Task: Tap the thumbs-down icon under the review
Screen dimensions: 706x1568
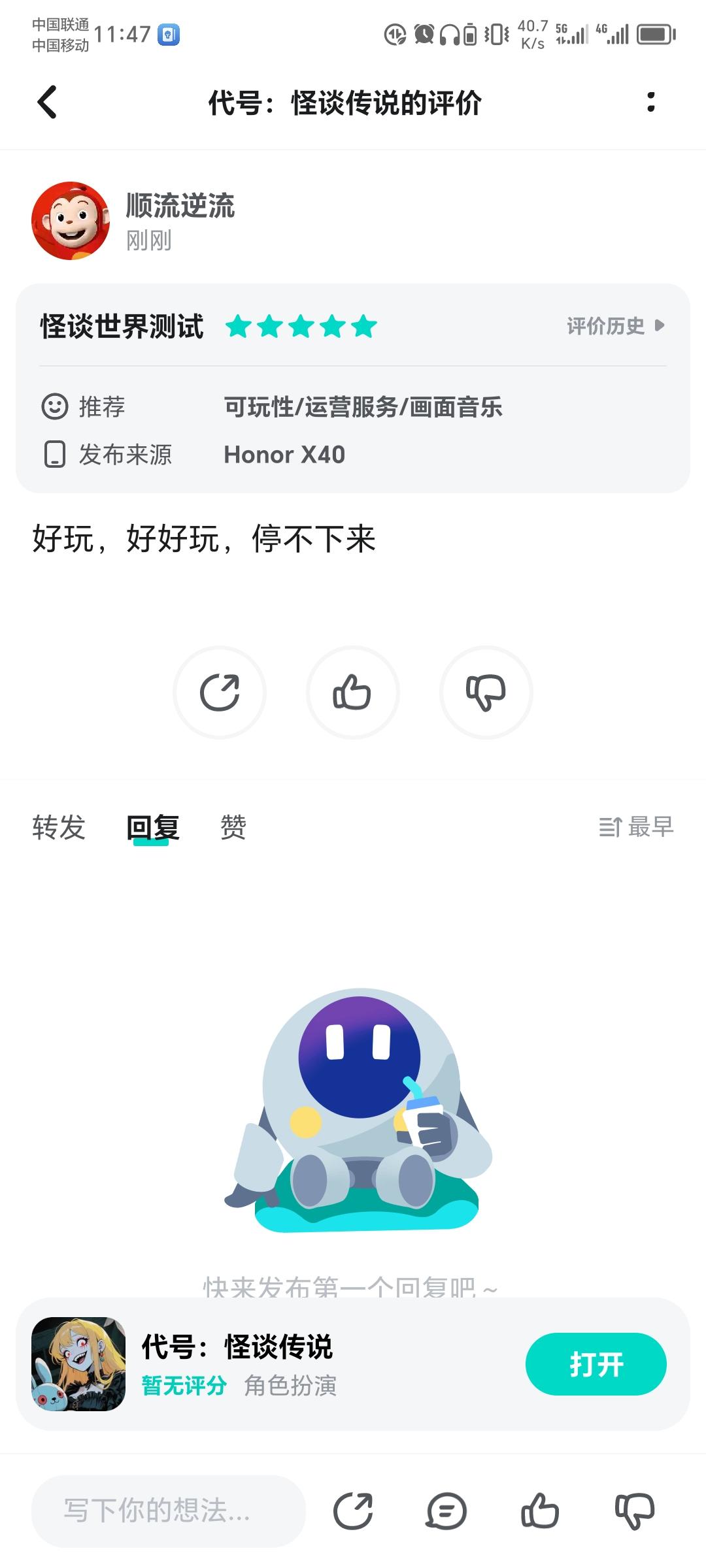Action: (x=486, y=693)
